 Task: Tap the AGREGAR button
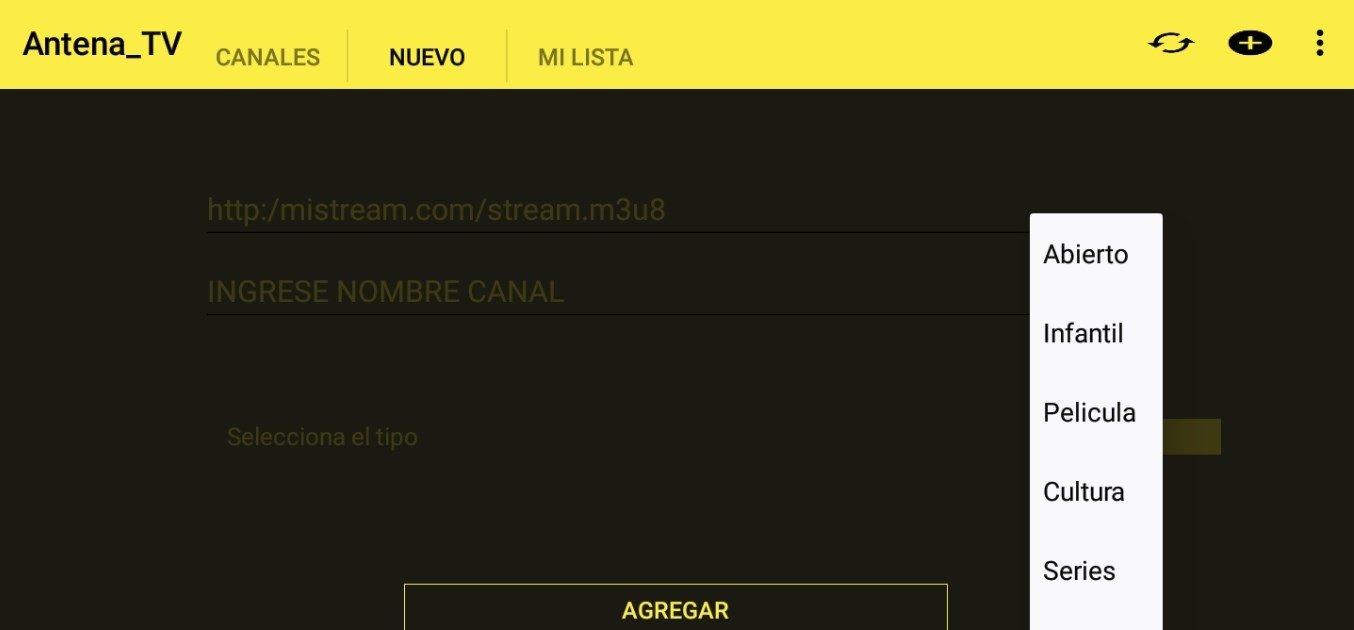tap(675, 609)
